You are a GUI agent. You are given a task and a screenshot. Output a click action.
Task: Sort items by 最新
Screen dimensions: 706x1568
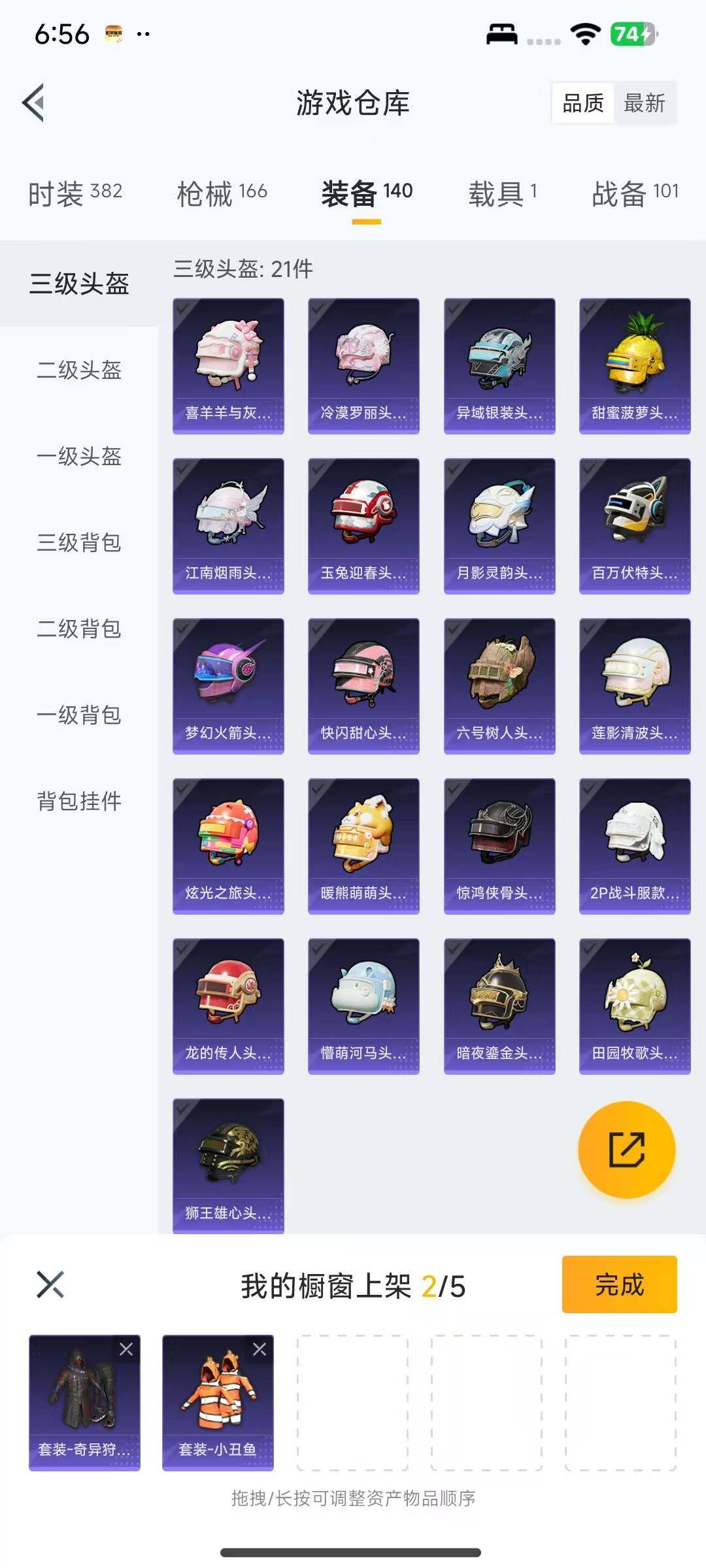point(644,103)
